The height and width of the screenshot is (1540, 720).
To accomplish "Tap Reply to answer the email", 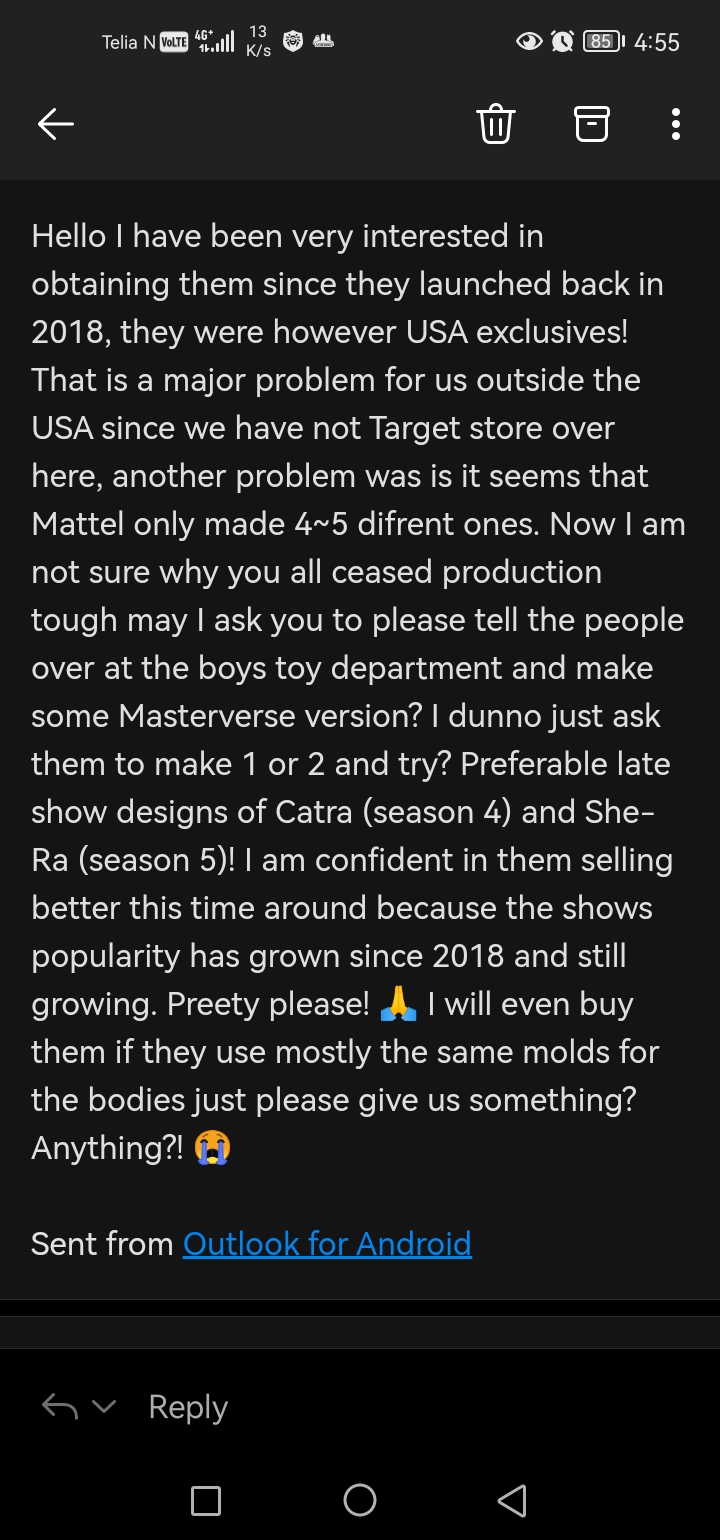I will pyautogui.click(x=188, y=1407).
